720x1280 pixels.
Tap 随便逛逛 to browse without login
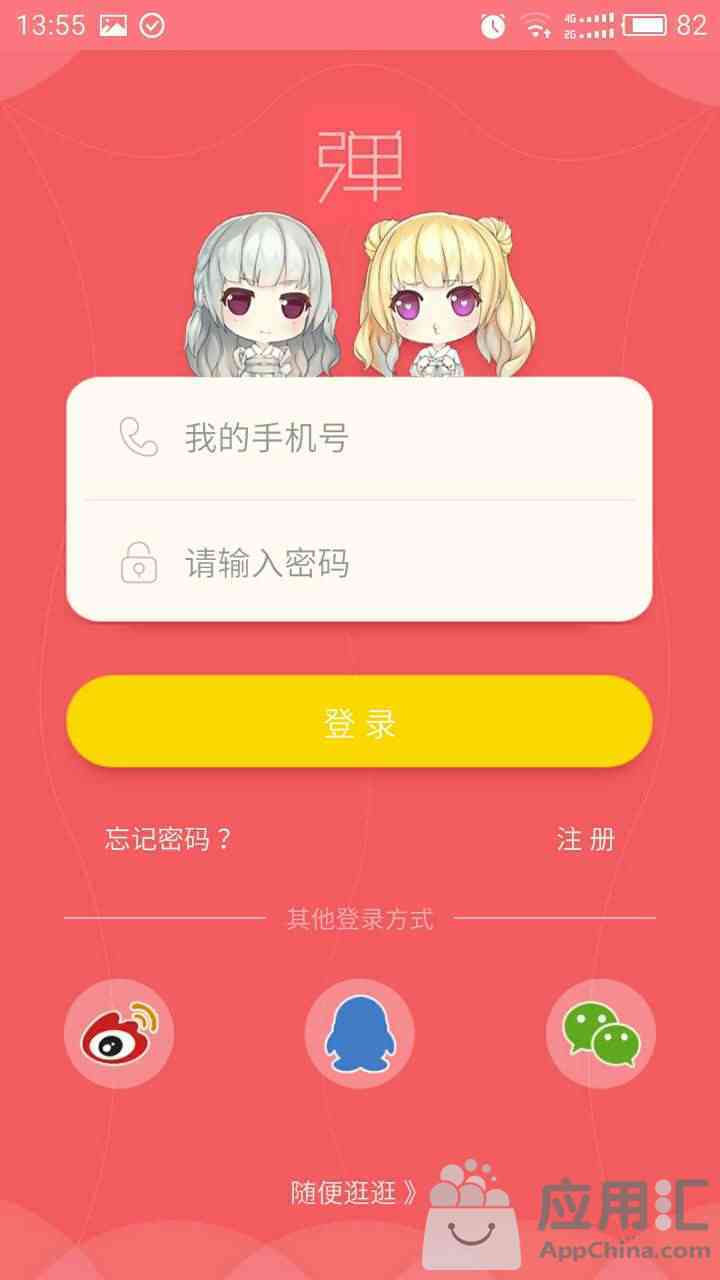(352, 1192)
